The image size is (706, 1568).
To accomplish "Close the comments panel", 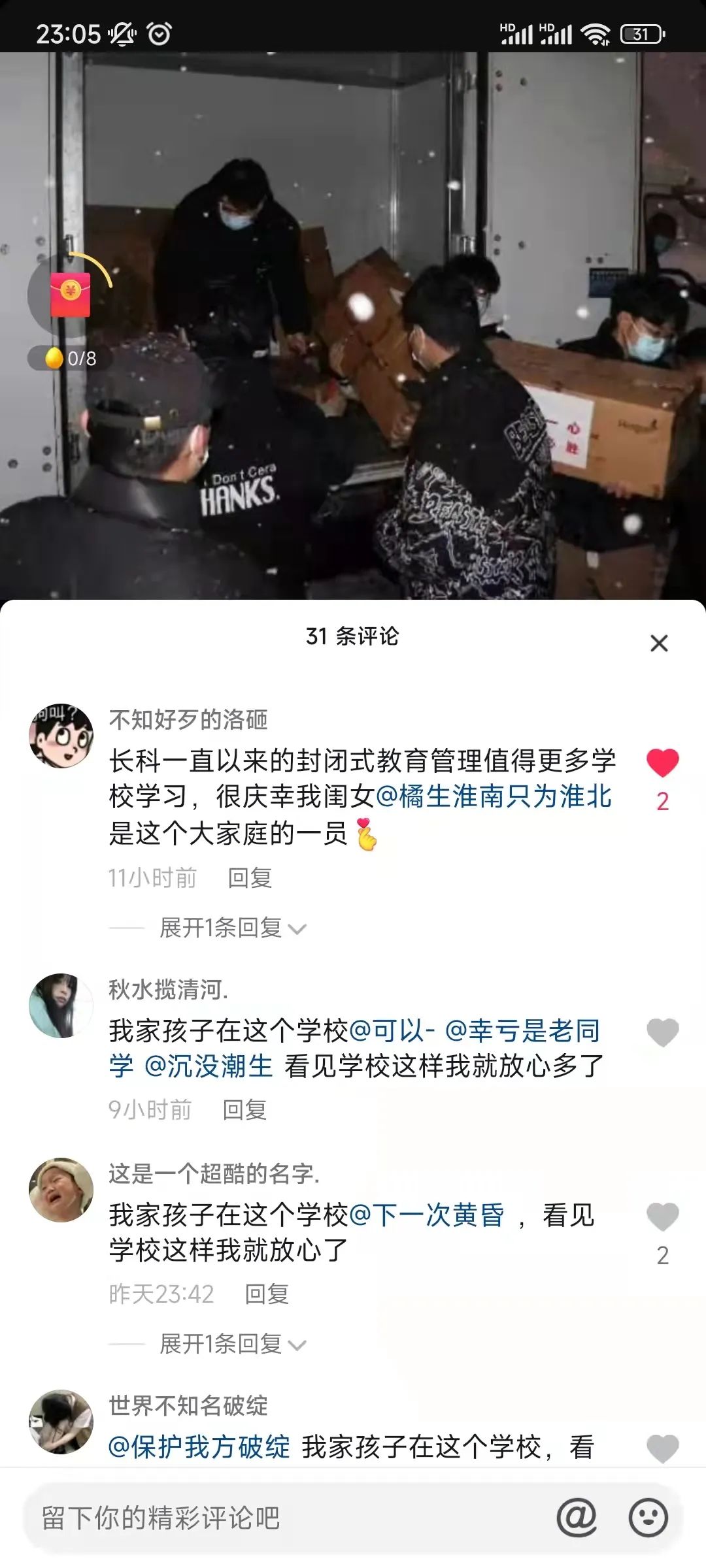I will (x=659, y=644).
